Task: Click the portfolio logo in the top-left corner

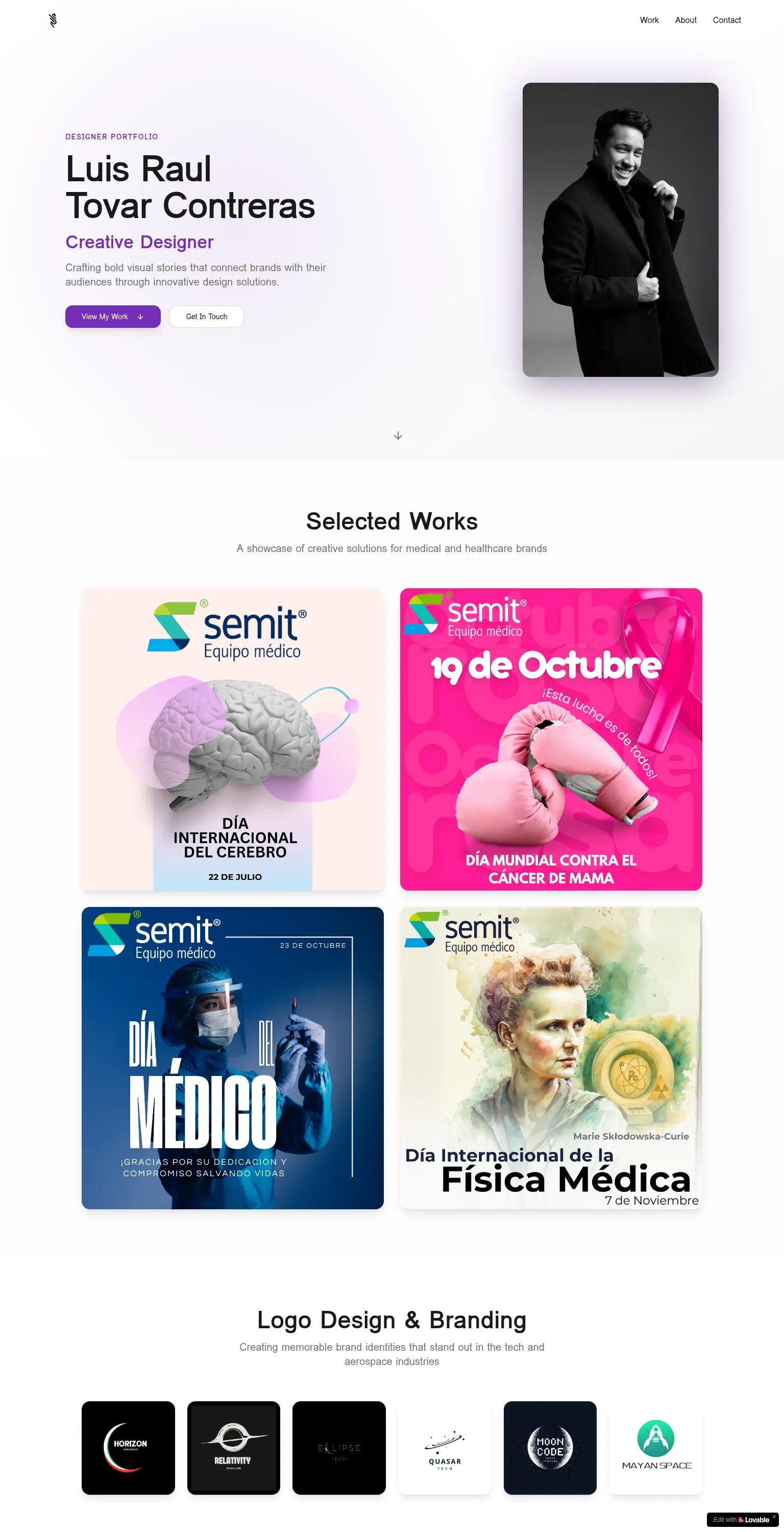Action: [52, 20]
